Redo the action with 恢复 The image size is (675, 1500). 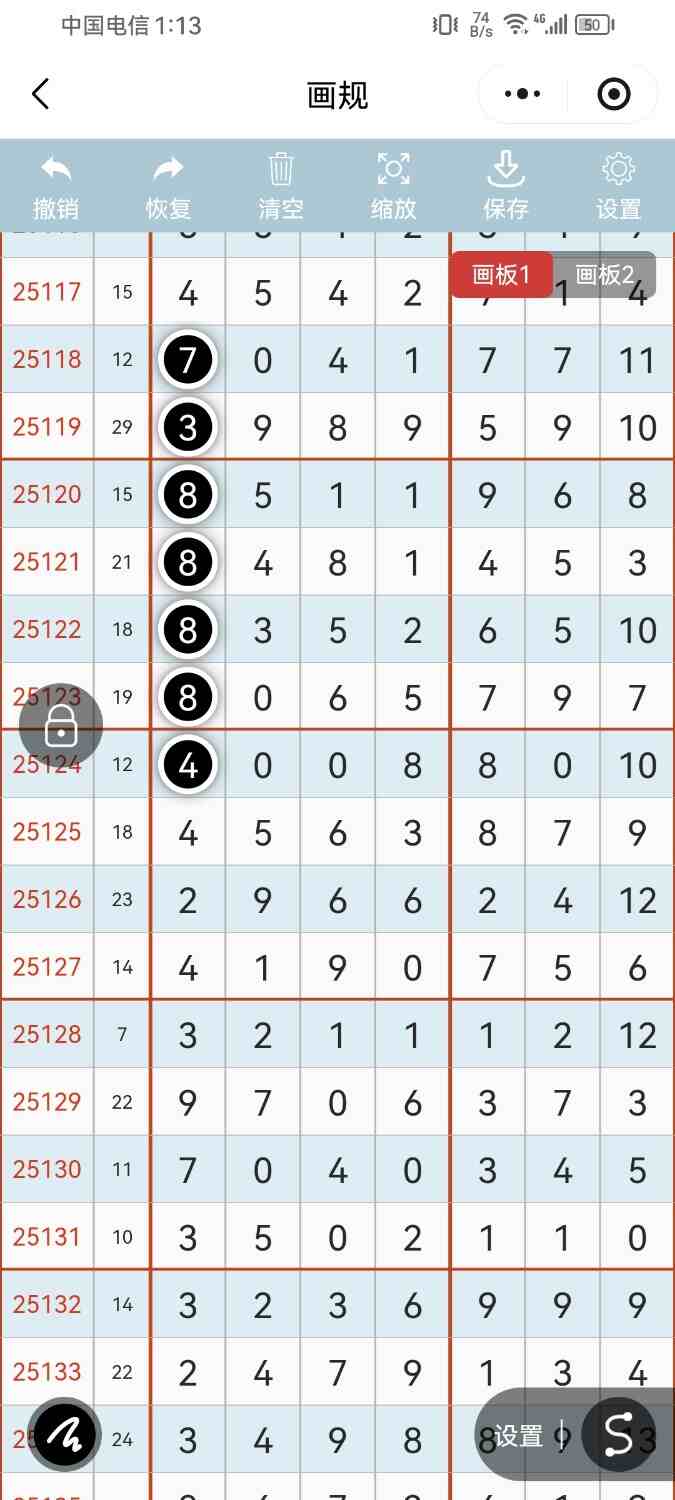(168, 186)
